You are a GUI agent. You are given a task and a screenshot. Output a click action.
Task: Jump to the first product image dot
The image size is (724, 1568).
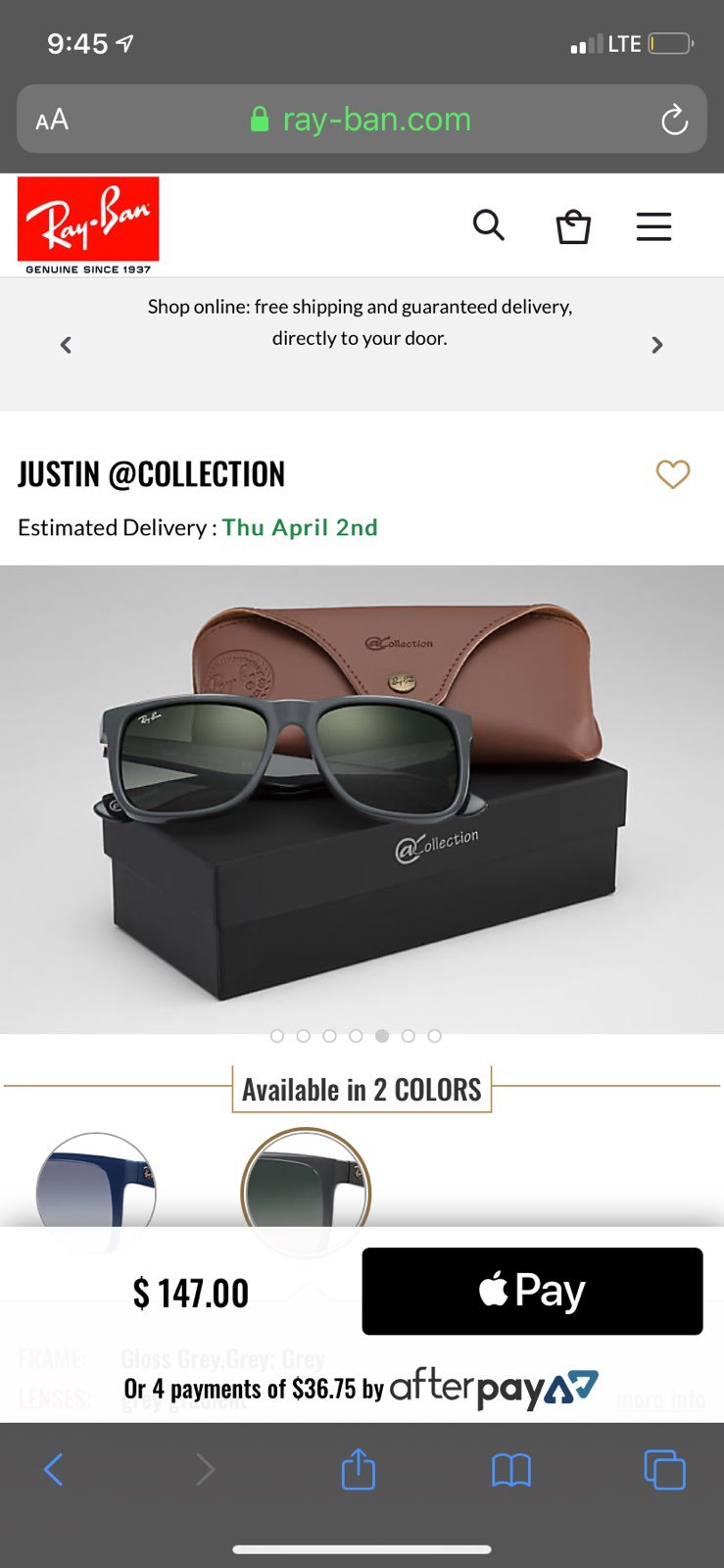click(277, 1036)
